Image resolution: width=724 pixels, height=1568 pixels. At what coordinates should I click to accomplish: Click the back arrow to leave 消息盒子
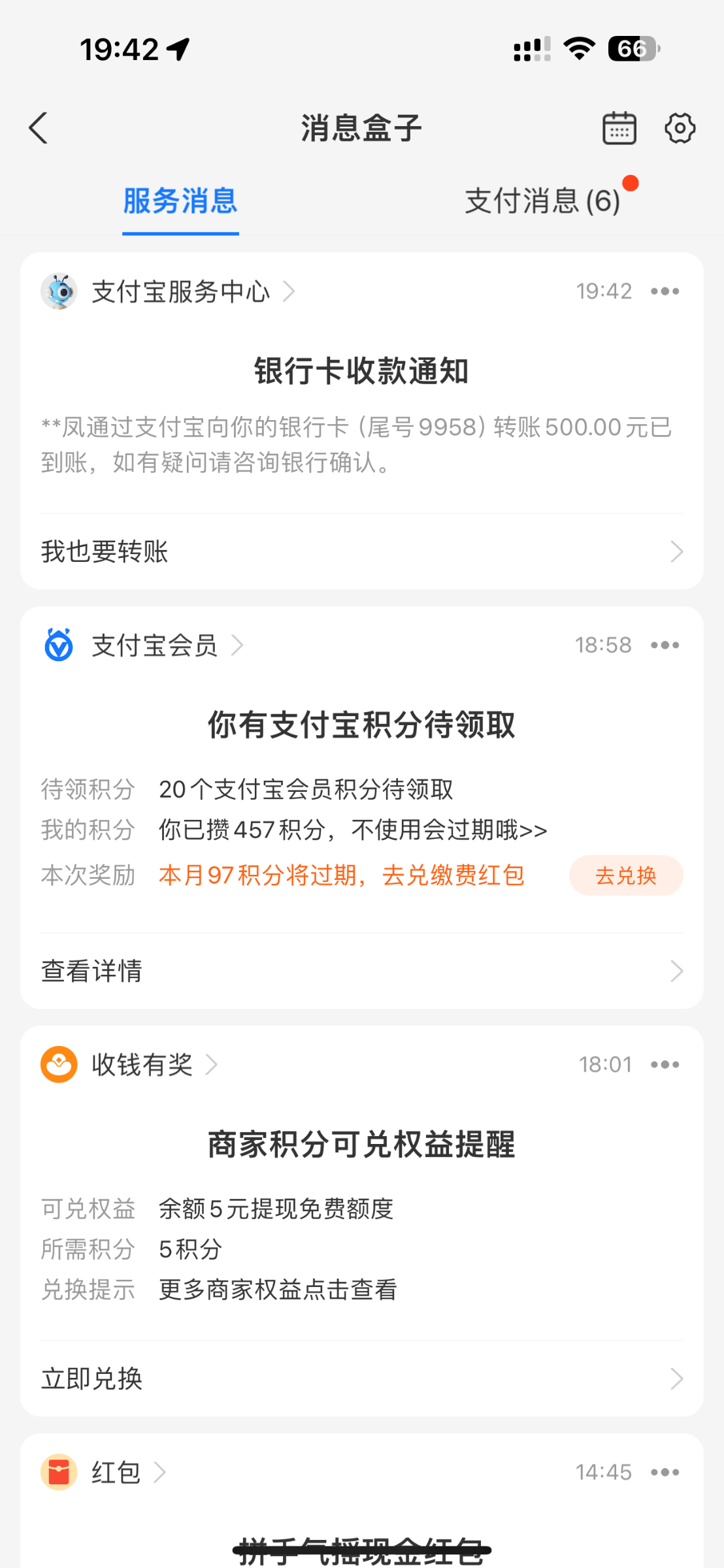pyautogui.click(x=38, y=128)
